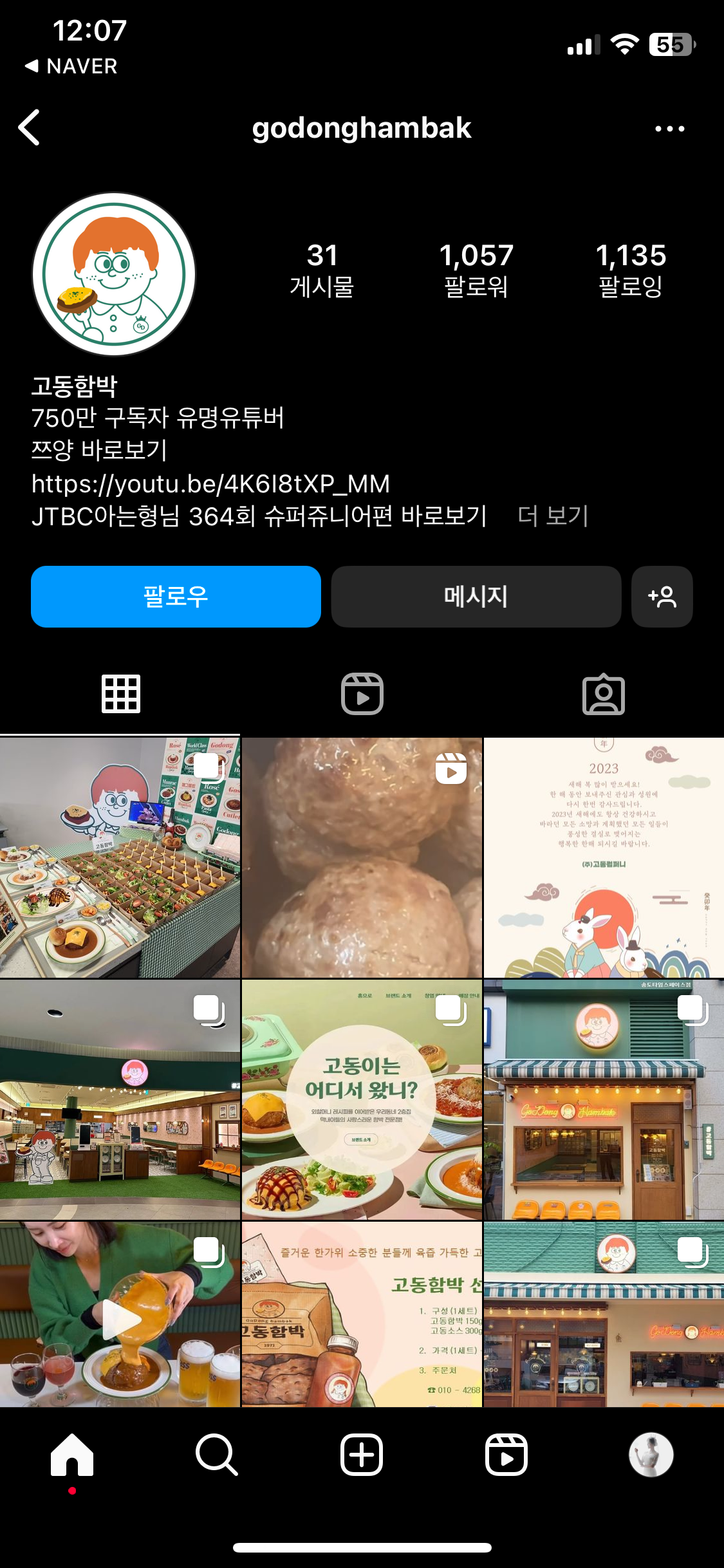Go back with the left arrow
Image resolution: width=724 pixels, height=1568 pixels.
pos(29,127)
